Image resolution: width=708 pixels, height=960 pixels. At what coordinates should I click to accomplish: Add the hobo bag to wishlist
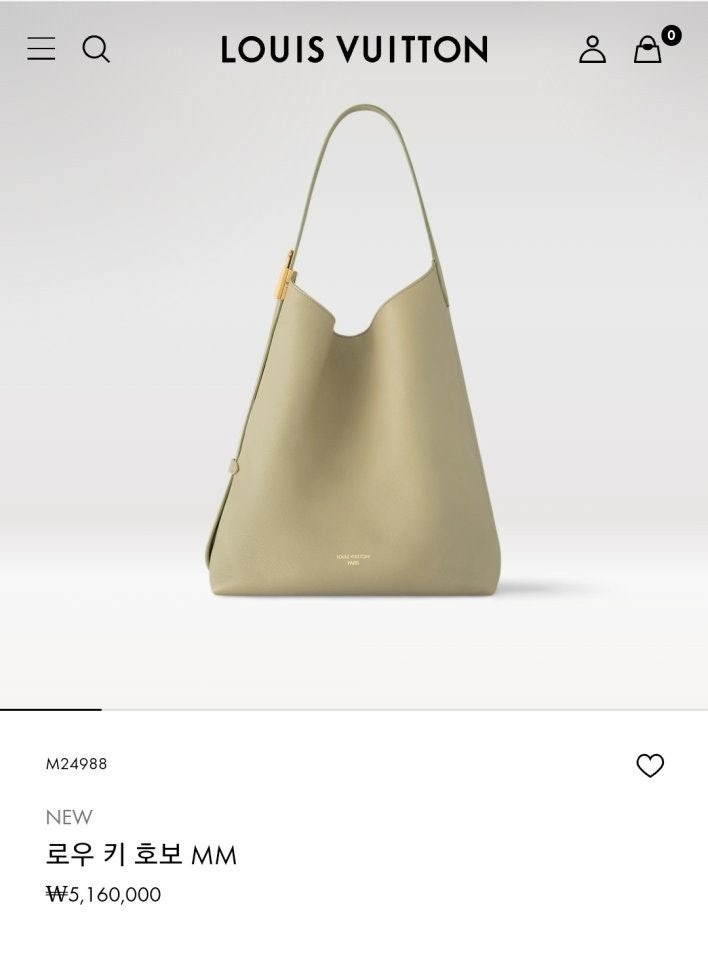click(x=650, y=766)
